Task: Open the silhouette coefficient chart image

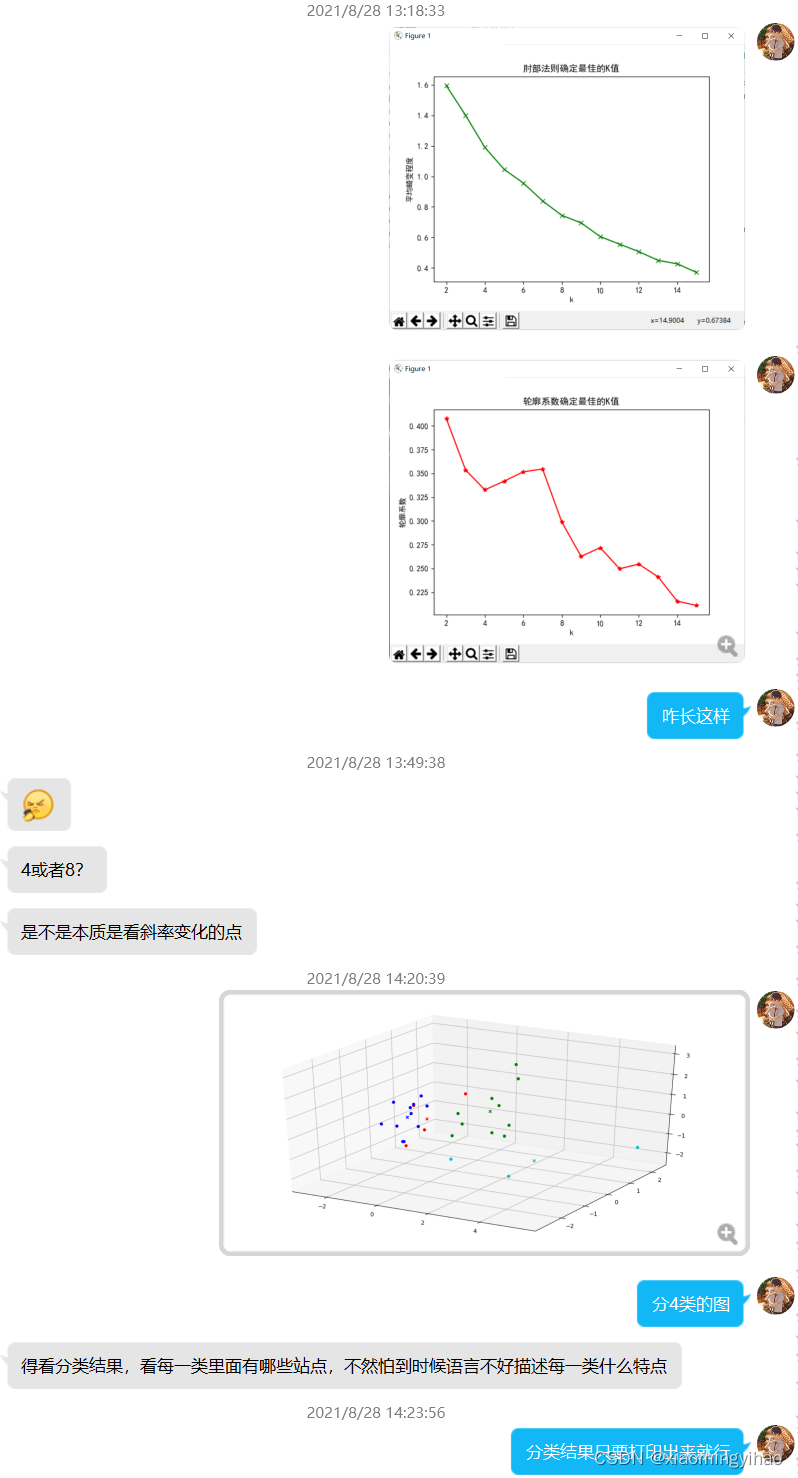Action: pos(566,510)
